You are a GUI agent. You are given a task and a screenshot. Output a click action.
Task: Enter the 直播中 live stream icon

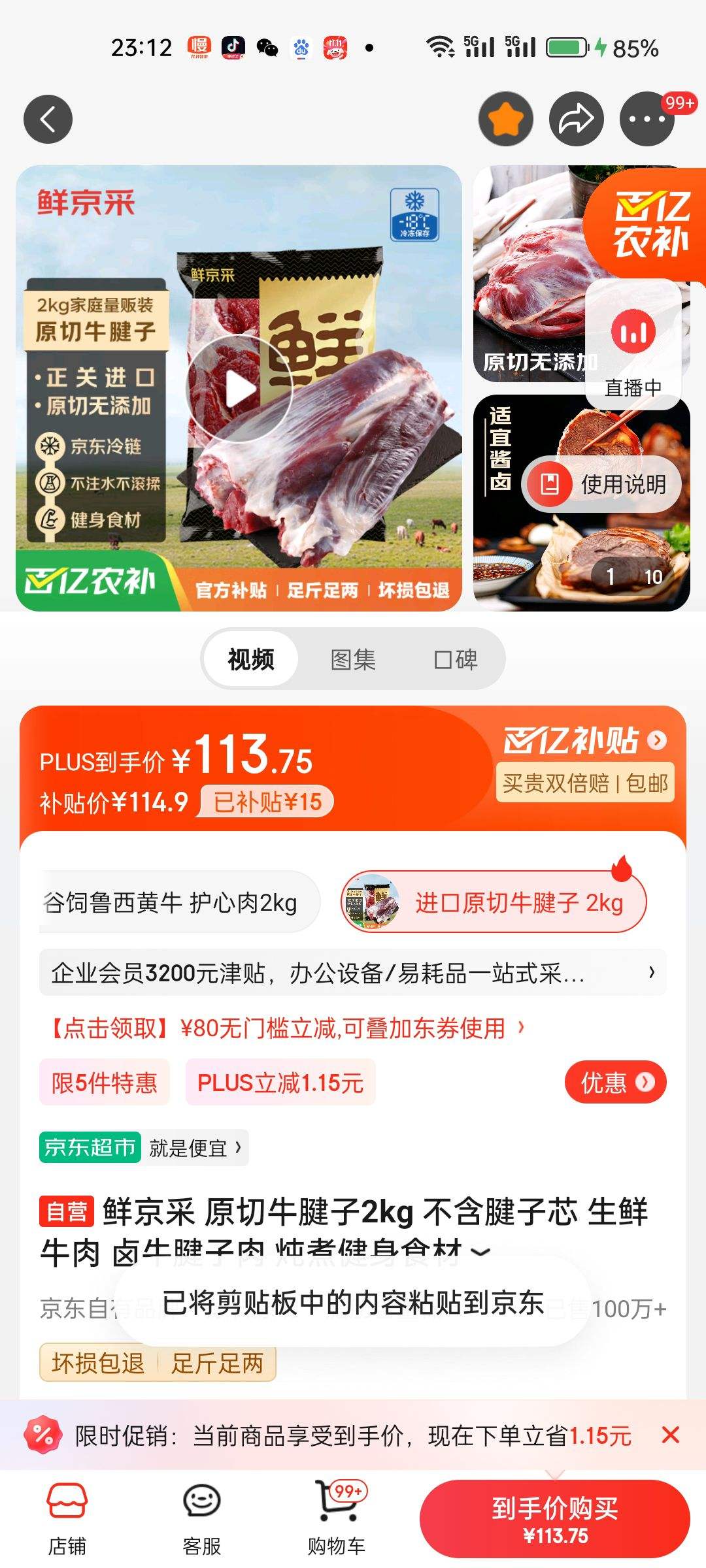point(633,332)
